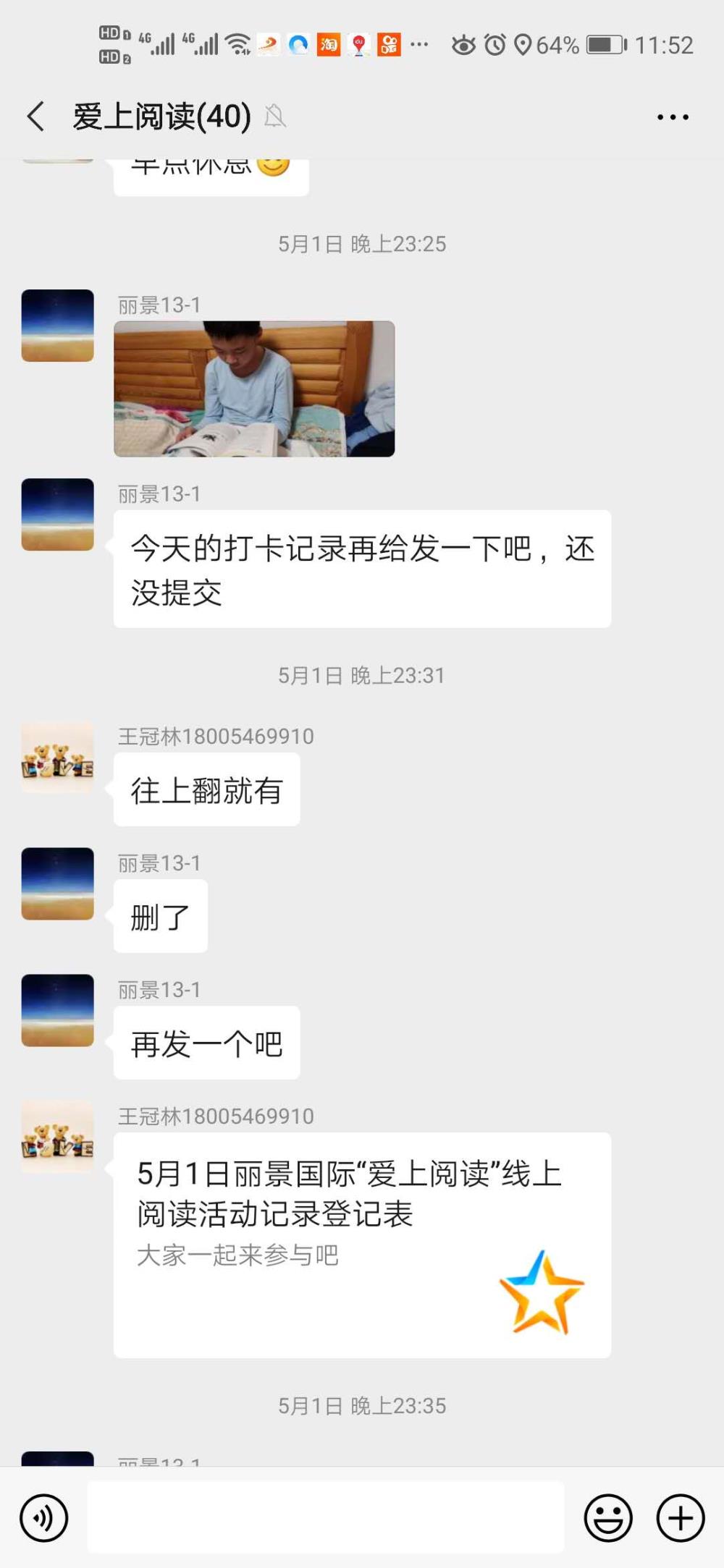Switch to voice message input

[x=44, y=1517]
